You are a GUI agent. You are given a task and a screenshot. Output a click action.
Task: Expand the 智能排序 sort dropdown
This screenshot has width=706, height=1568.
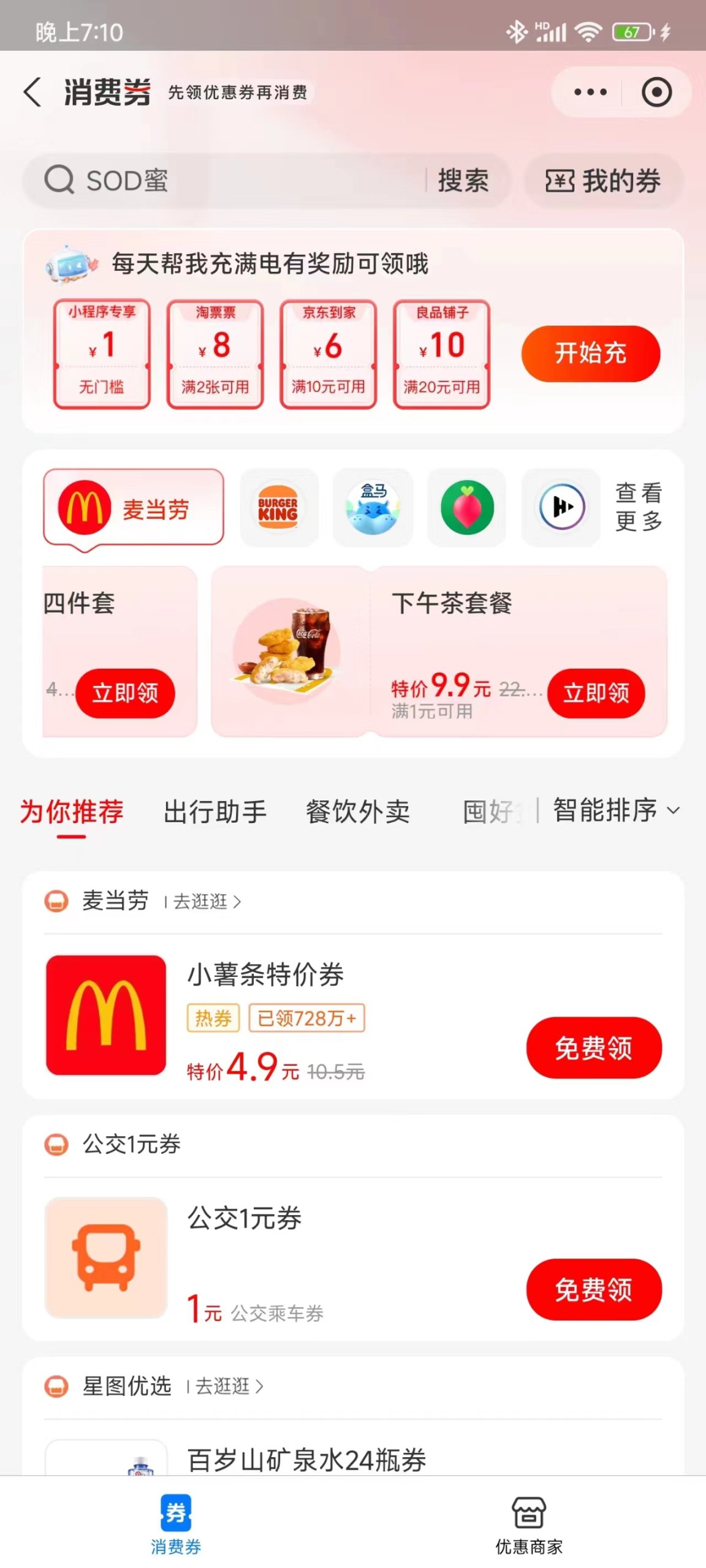[616, 810]
